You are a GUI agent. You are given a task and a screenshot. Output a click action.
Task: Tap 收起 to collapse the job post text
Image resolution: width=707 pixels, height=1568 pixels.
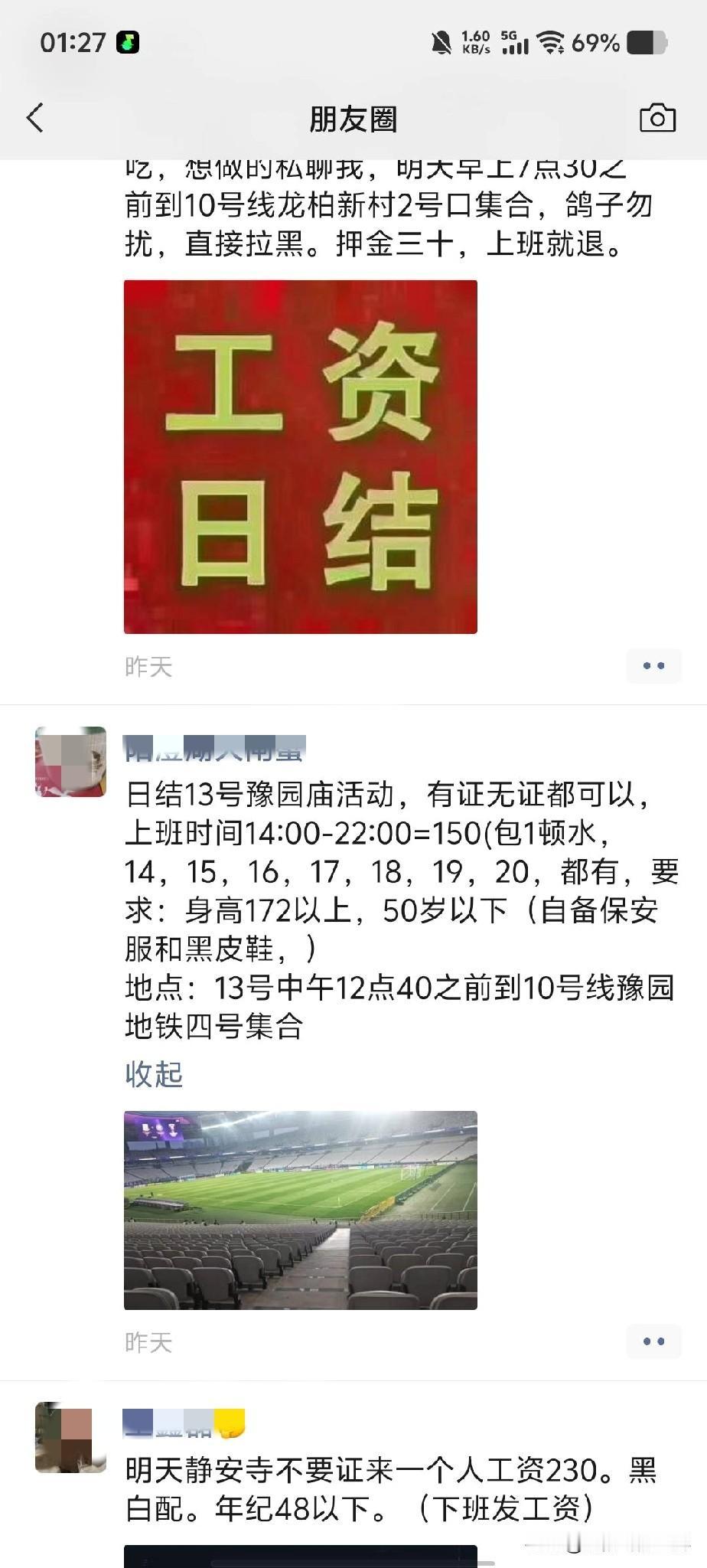(x=152, y=1075)
